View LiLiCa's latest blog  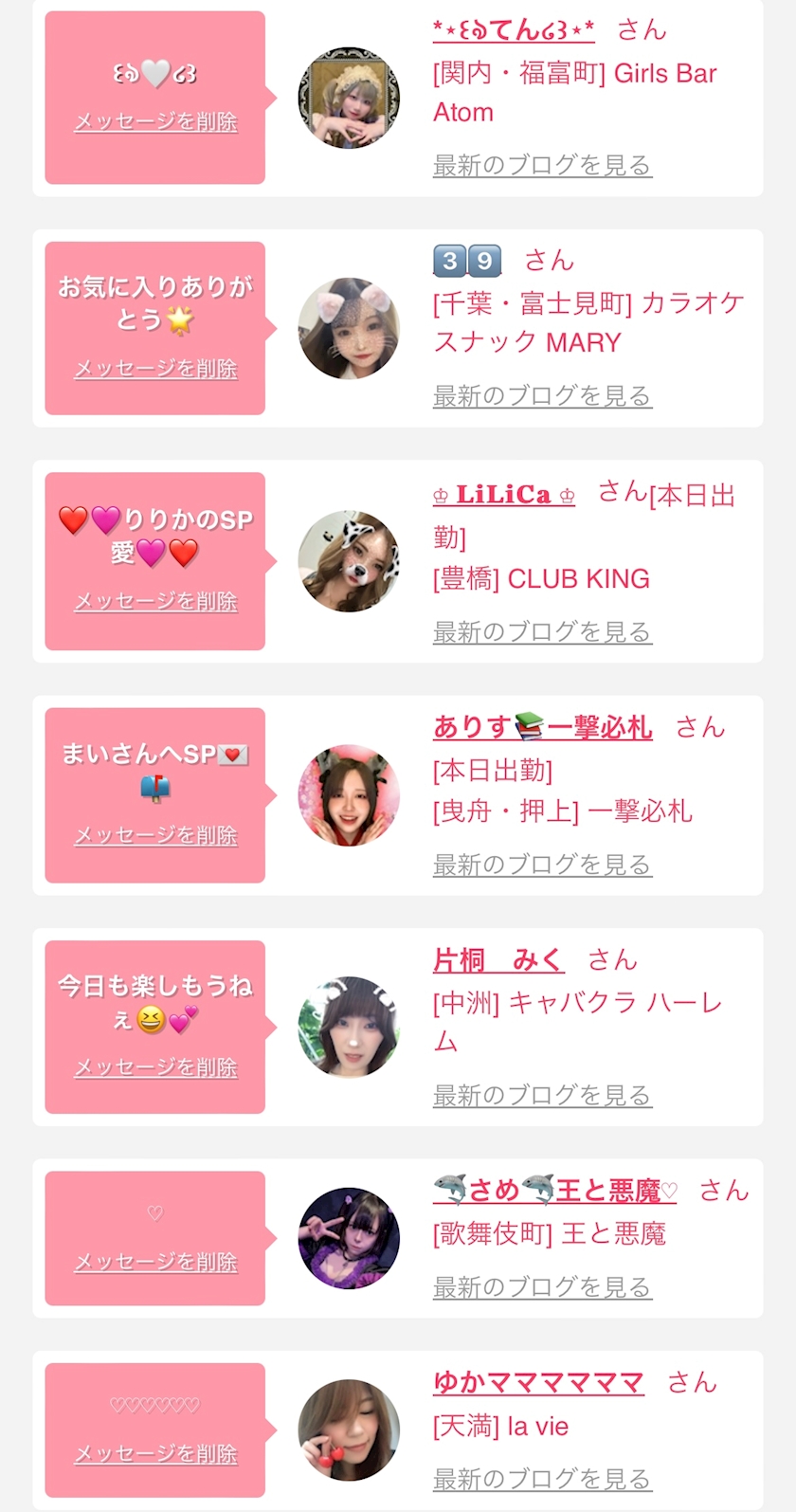[542, 631]
